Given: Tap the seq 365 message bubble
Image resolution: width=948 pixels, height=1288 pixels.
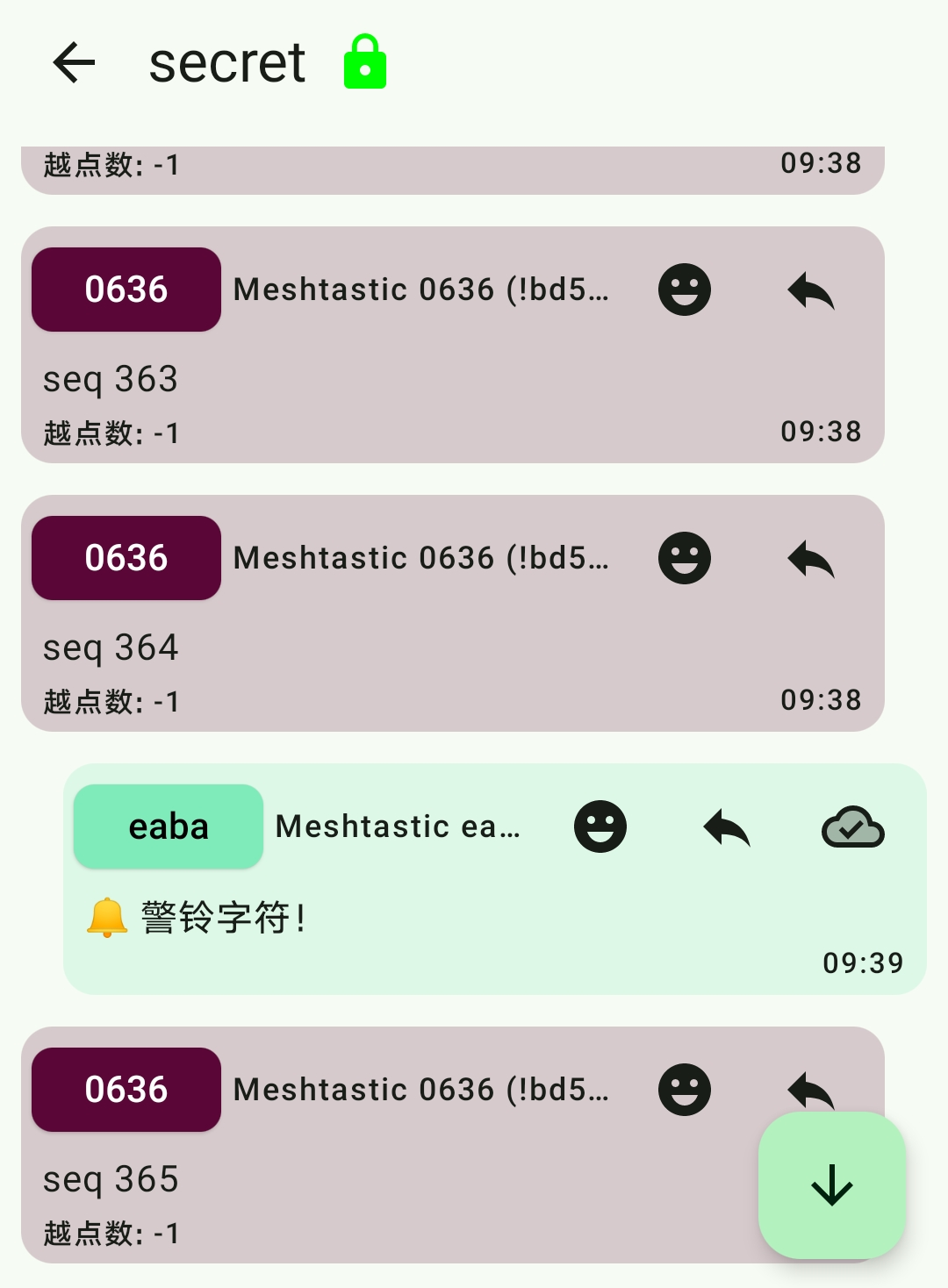Looking at the screenshot, I should pyautogui.click(x=351, y=1180).
